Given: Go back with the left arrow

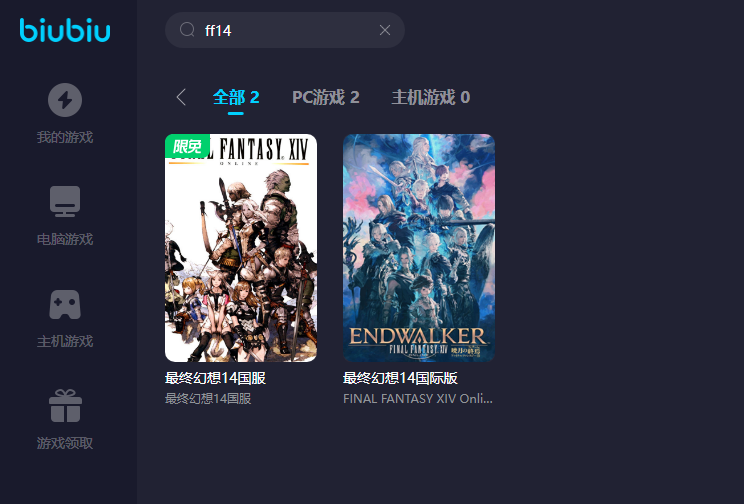Looking at the screenshot, I should (181, 97).
